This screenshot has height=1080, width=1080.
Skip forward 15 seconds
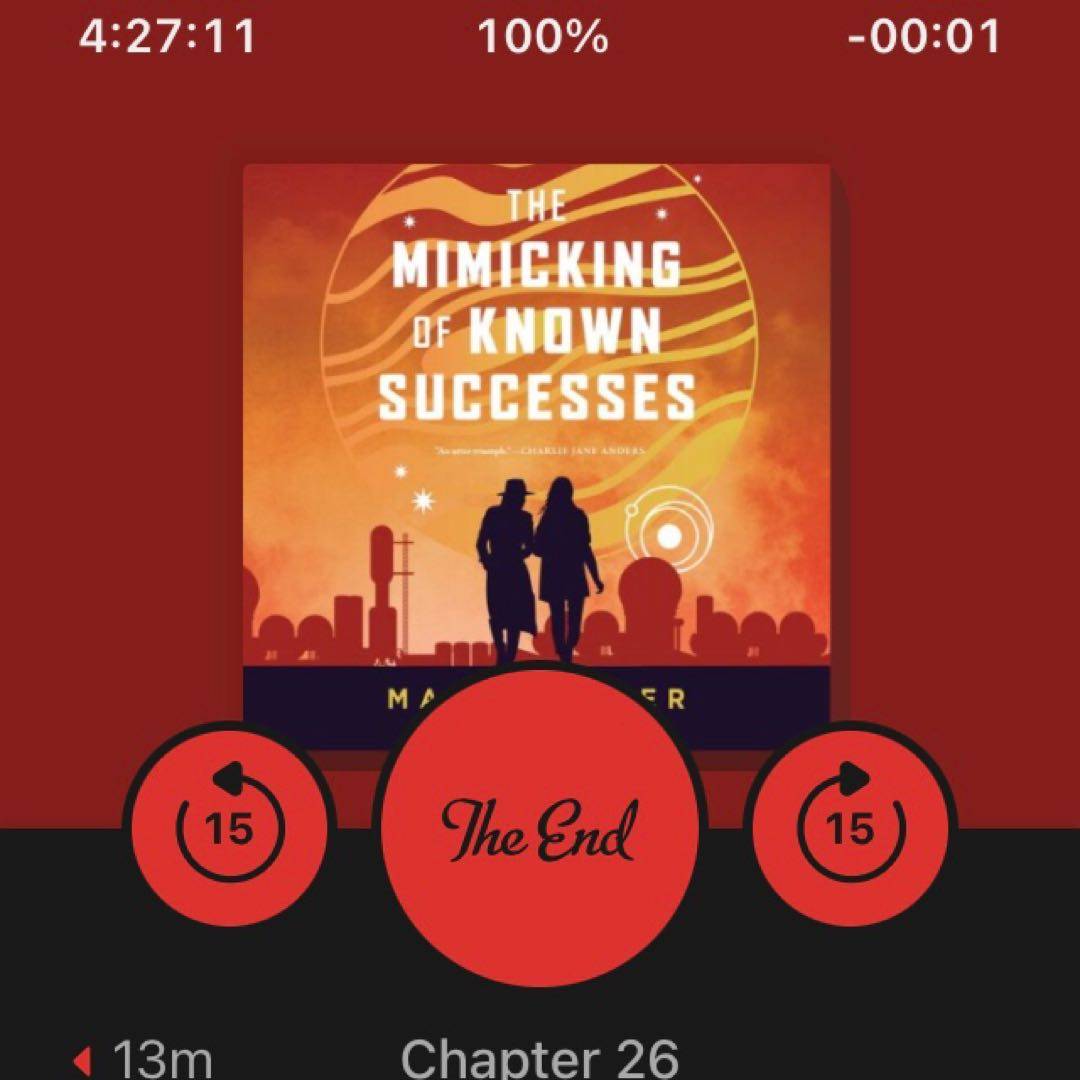tap(851, 828)
